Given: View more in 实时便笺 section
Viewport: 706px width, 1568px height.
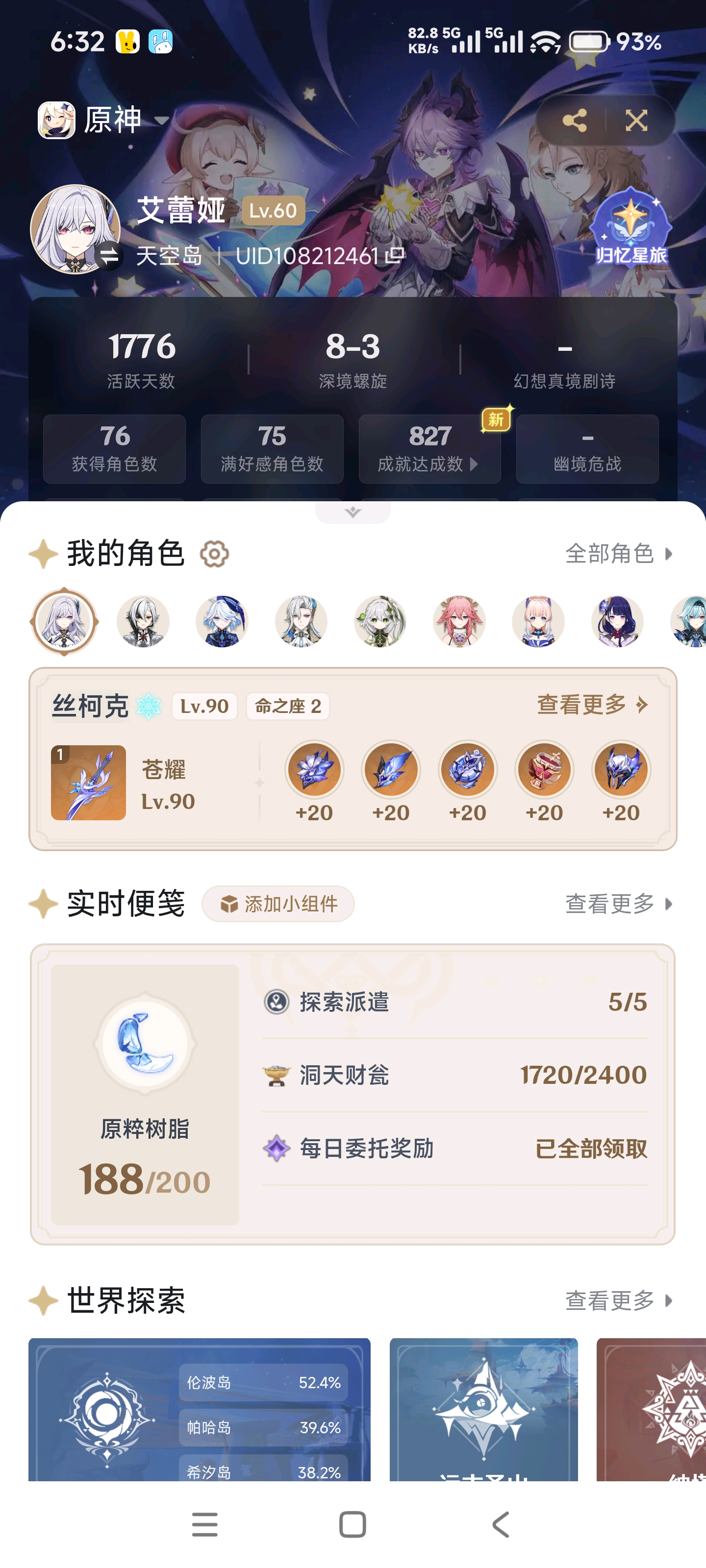Looking at the screenshot, I should (618, 904).
